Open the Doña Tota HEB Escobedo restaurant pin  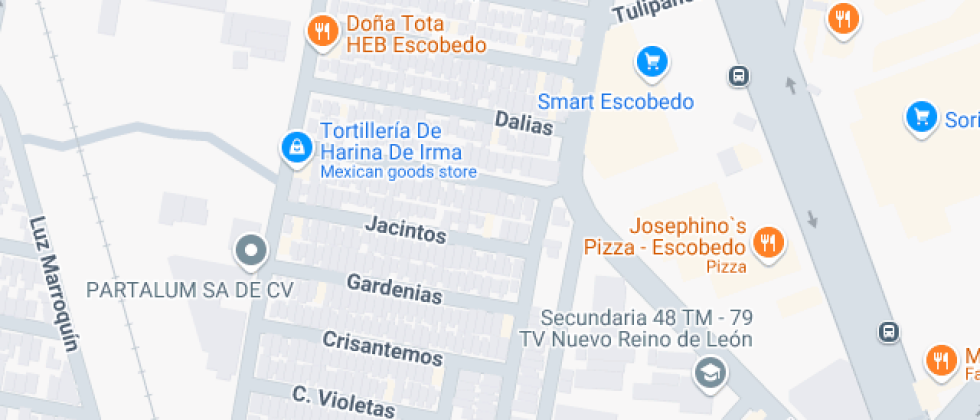click(x=321, y=31)
